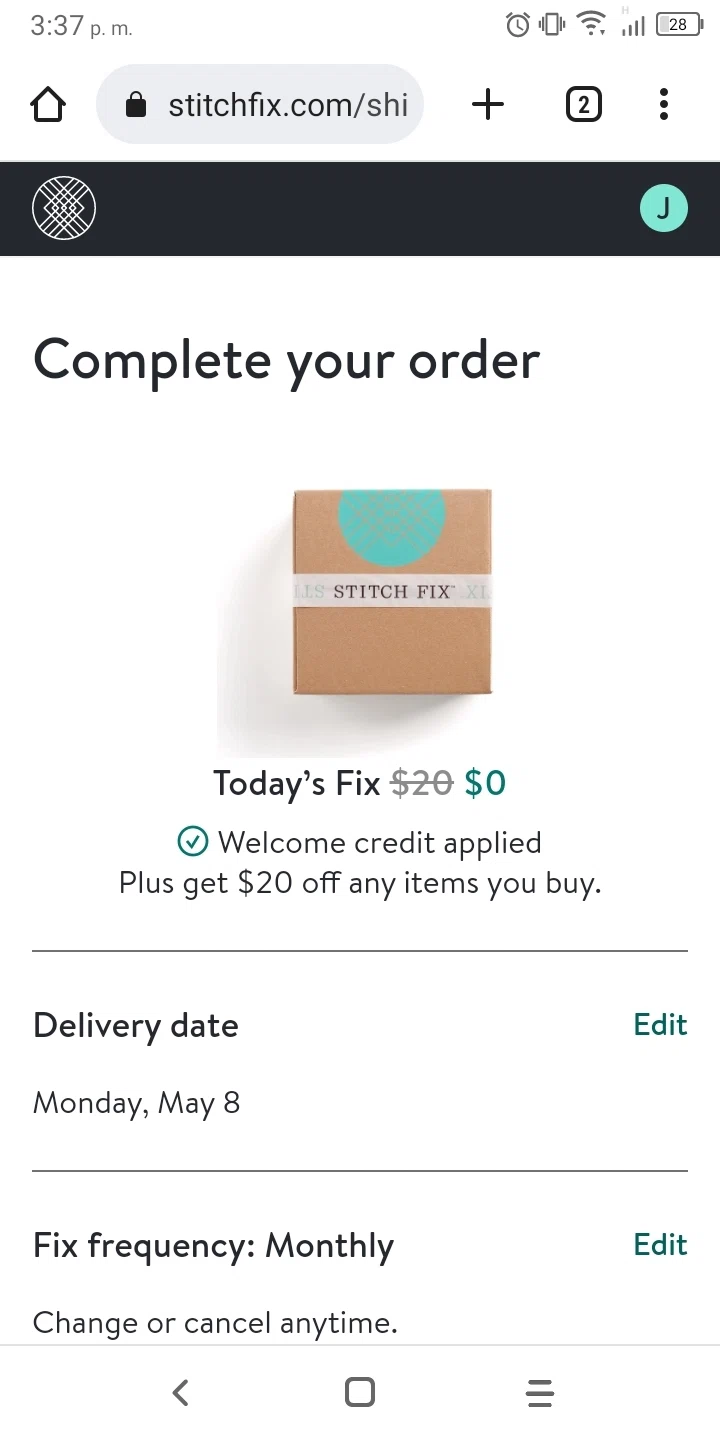Edit the Fix frequency
Screen dimensions: 720x1440
(660, 1245)
